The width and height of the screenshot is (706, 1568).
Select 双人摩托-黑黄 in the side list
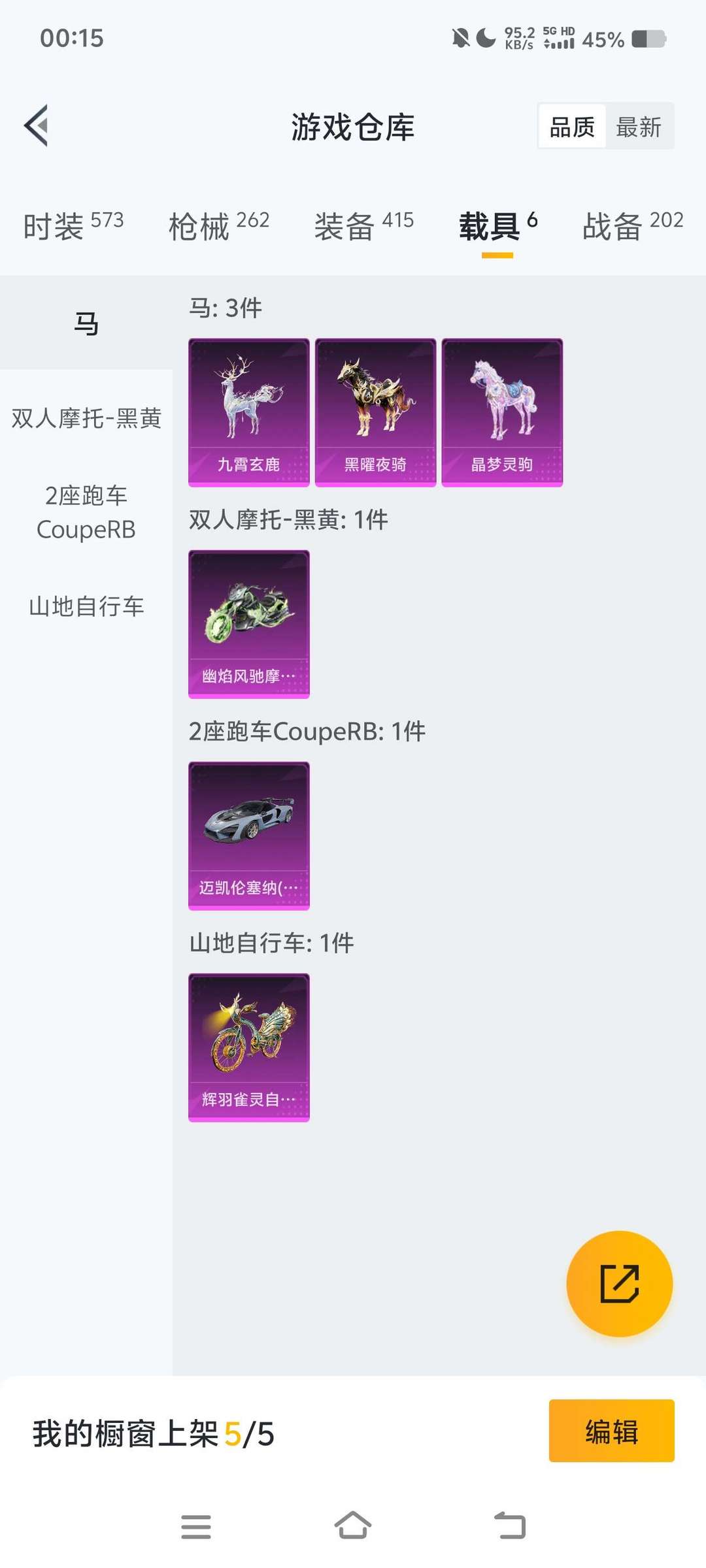click(x=86, y=418)
